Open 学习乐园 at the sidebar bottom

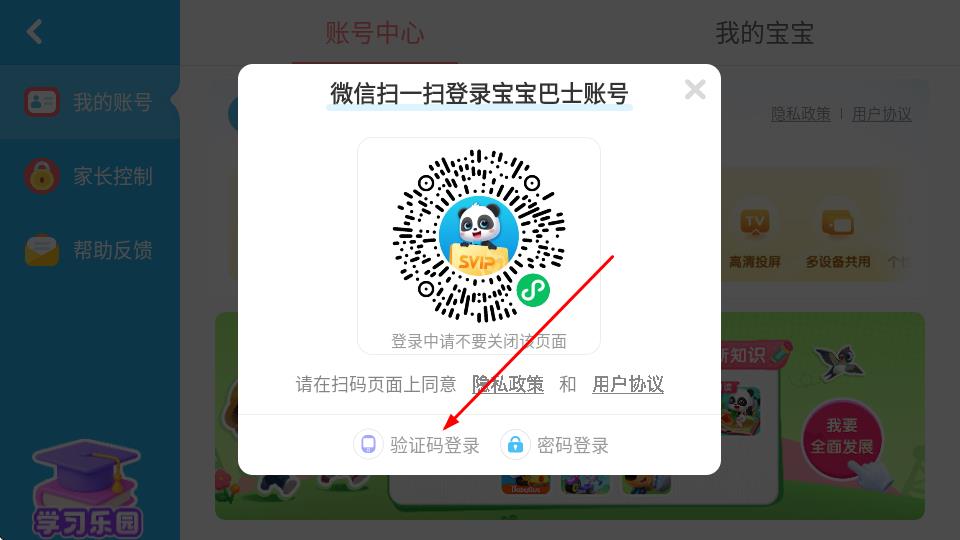pyautogui.click(x=87, y=490)
